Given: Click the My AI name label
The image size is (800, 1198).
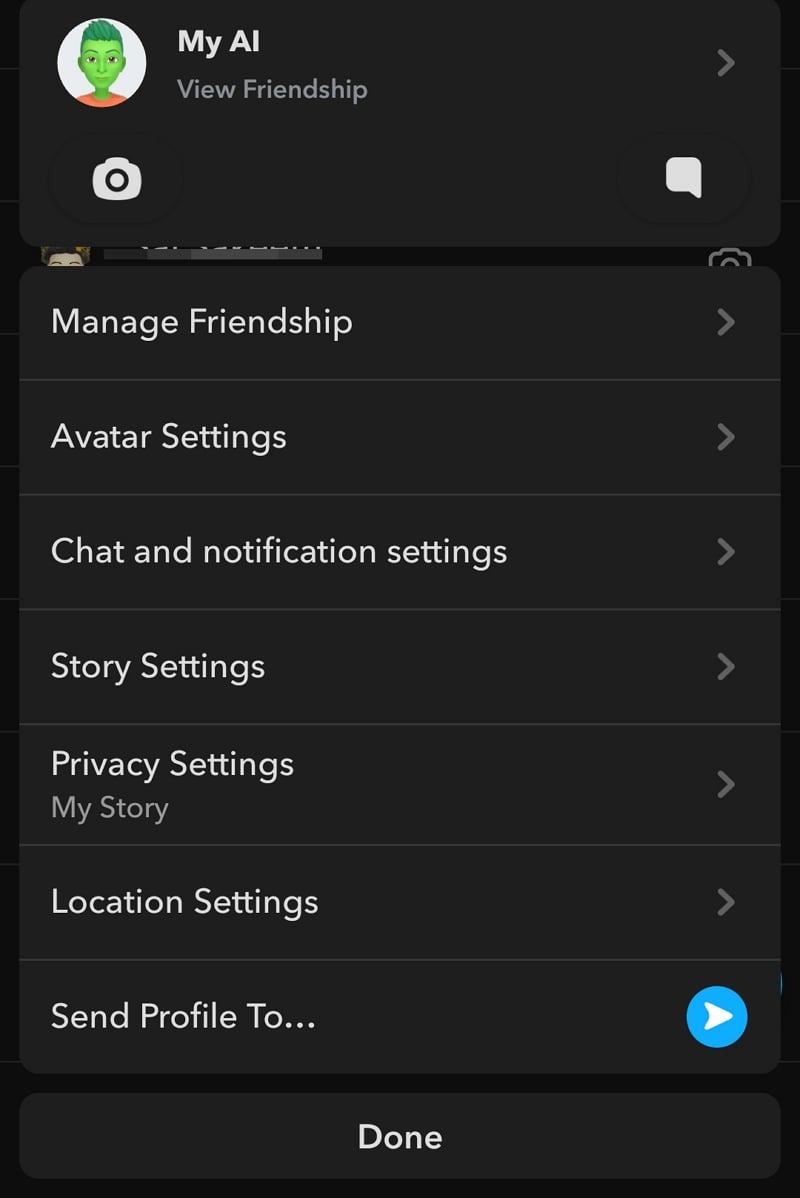Looking at the screenshot, I should click(x=218, y=42).
